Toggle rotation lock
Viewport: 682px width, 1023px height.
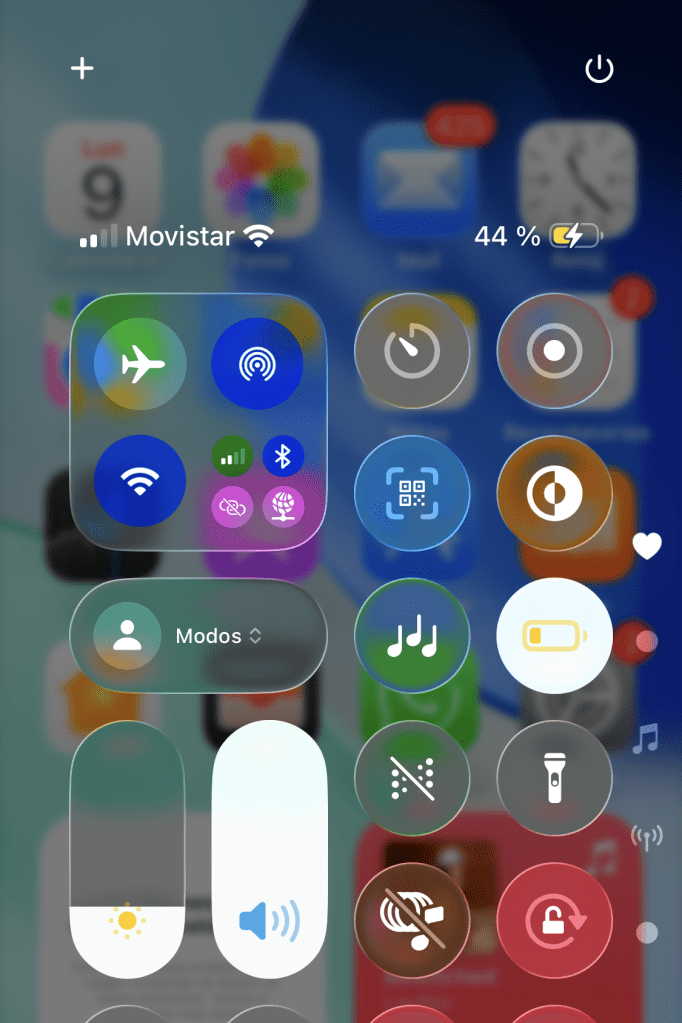(554, 920)
